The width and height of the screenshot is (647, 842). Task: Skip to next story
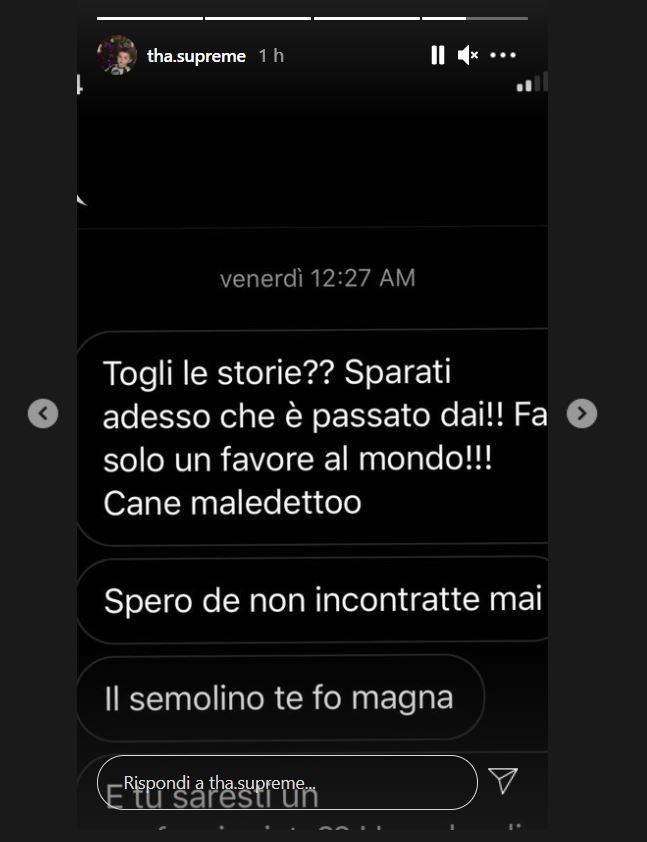[582, 413]
